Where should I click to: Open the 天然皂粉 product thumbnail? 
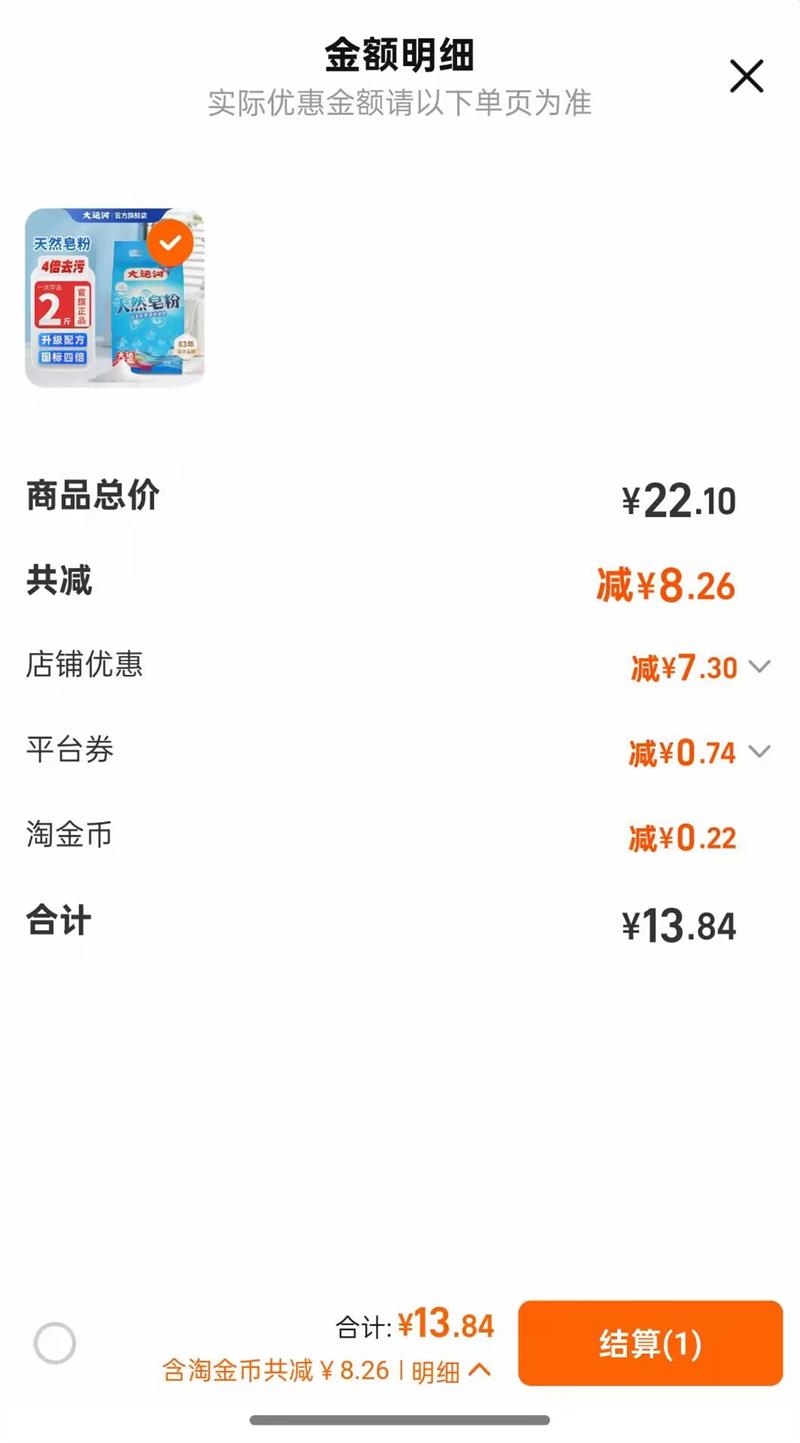114,297
